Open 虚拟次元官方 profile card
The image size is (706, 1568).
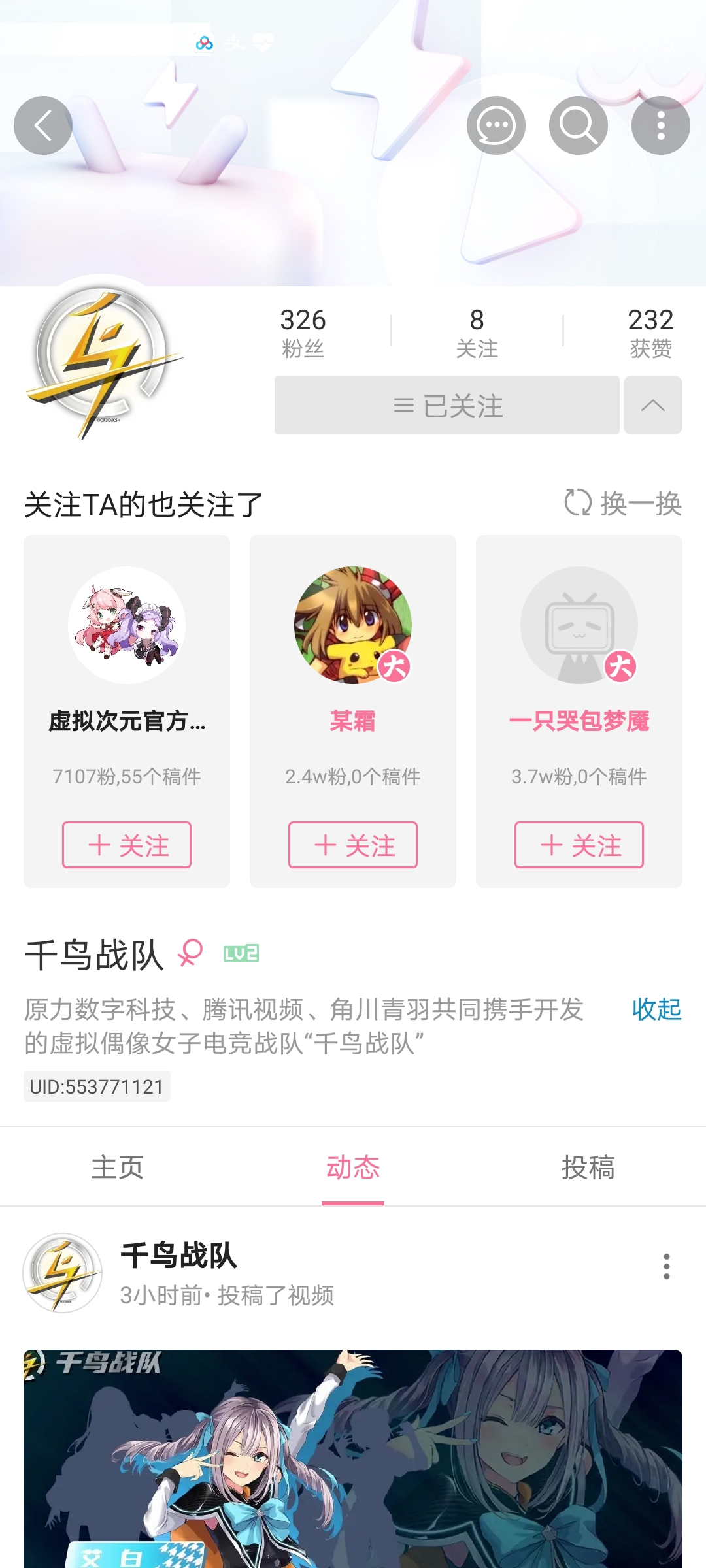(127, 653)
